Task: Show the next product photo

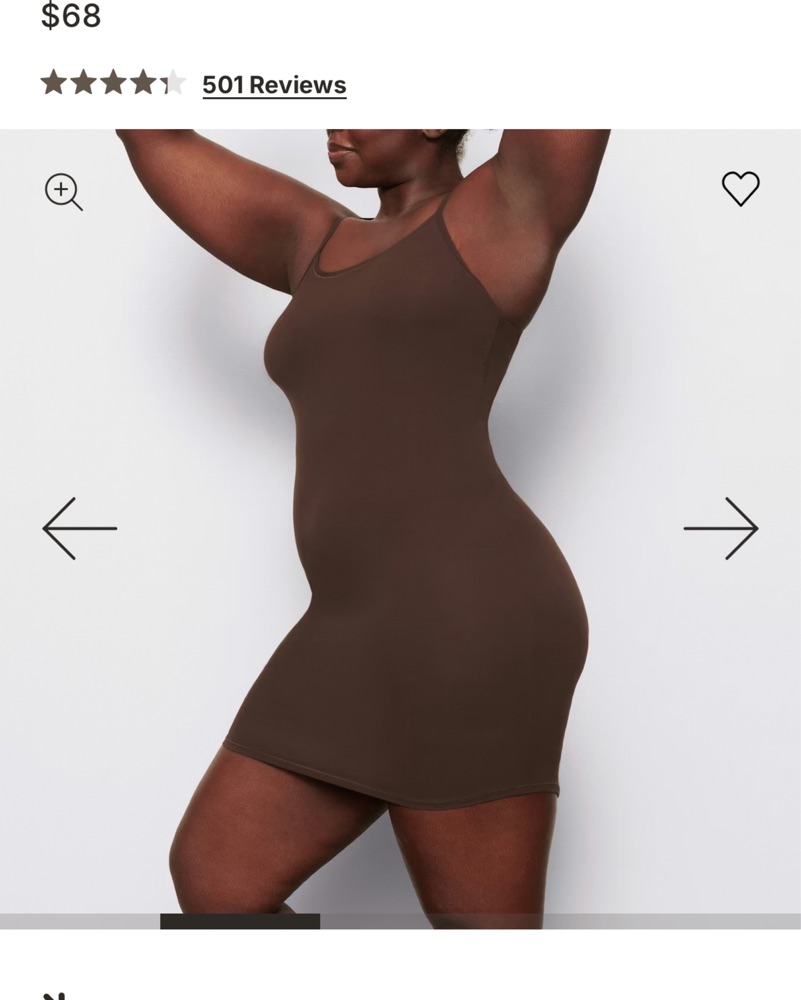Action: click(x=720, y=528)
